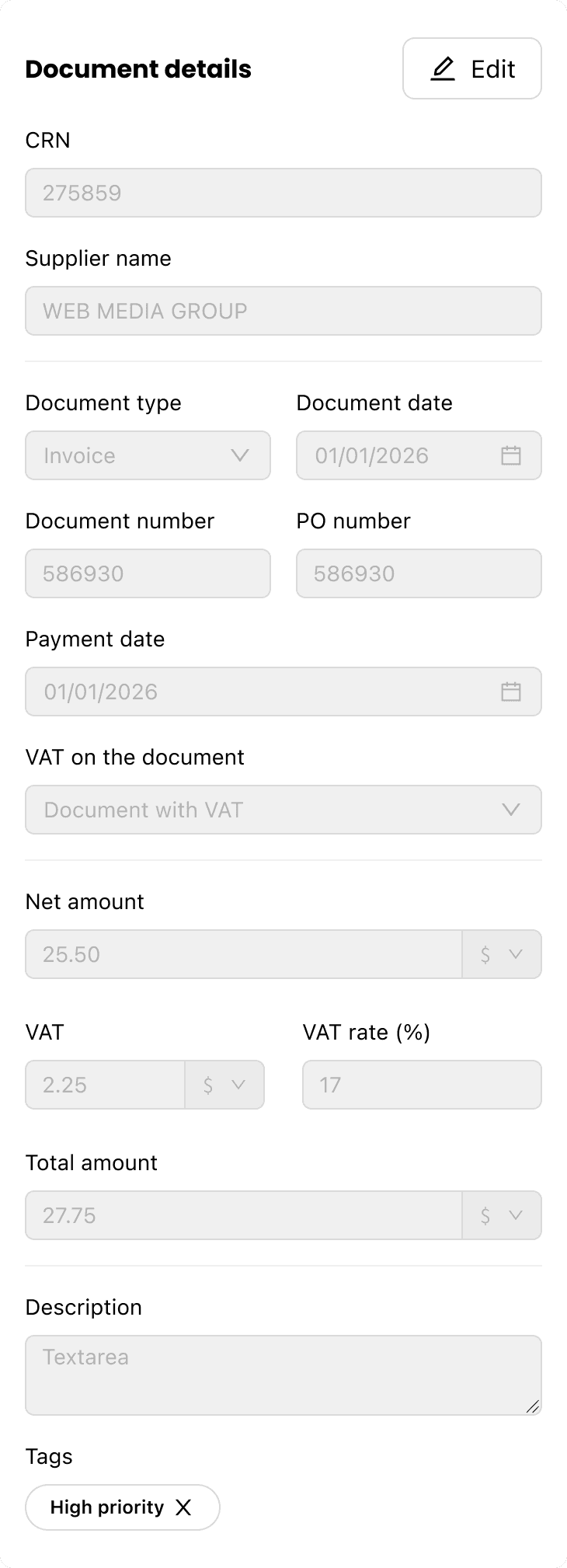The width and height of the screenshot is (567, 1568).
Task: Tap the Supplier name field
Action: (x=283, y=311)
